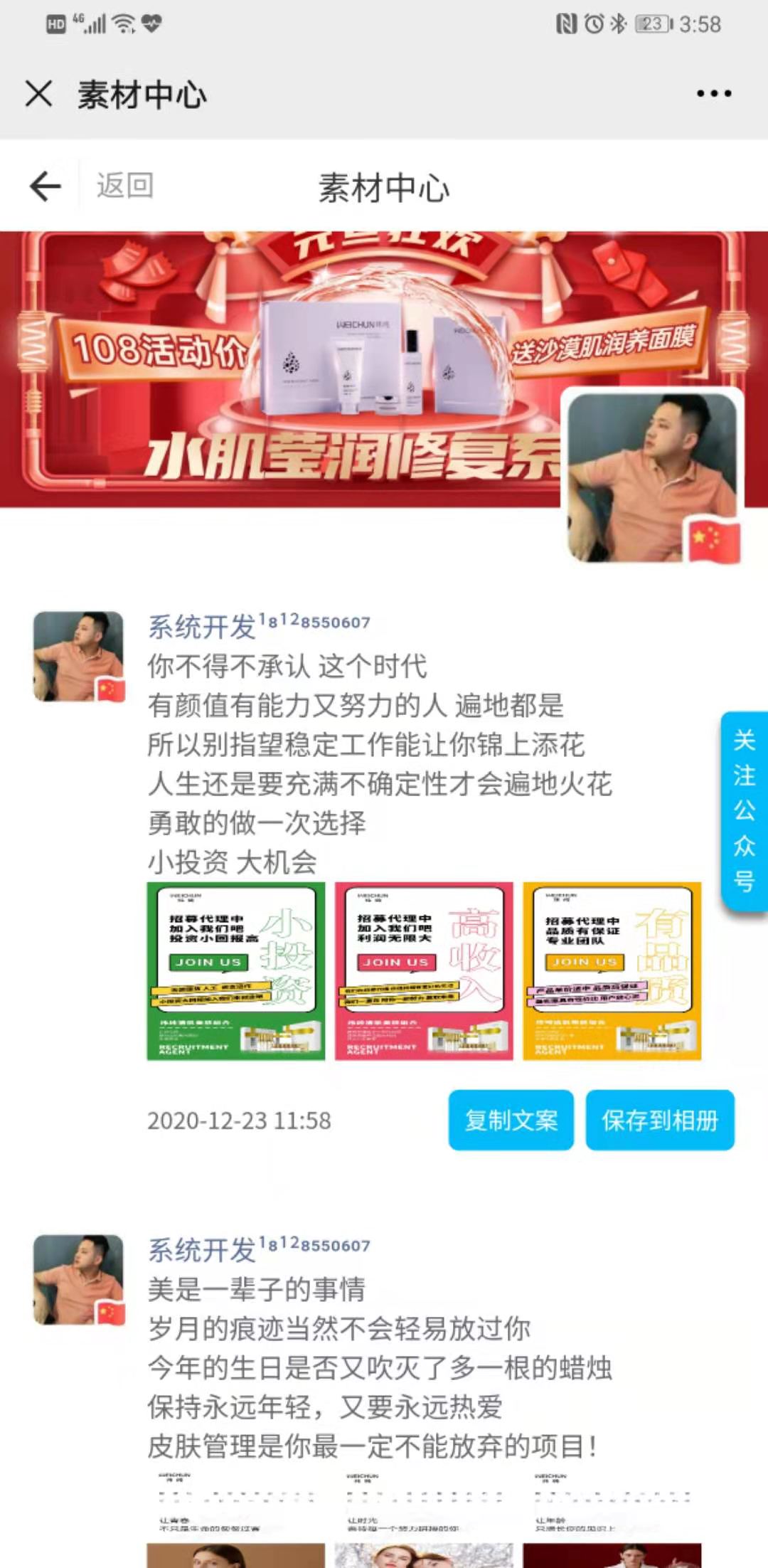
Task: Open 系统开发 name on the 小投资 post
Action: click(201, 627)
